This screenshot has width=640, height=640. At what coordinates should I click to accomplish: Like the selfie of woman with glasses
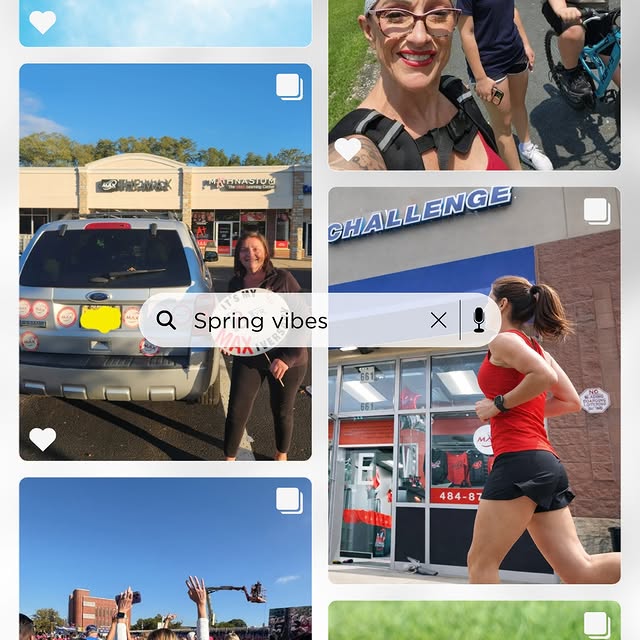[347, 149]
